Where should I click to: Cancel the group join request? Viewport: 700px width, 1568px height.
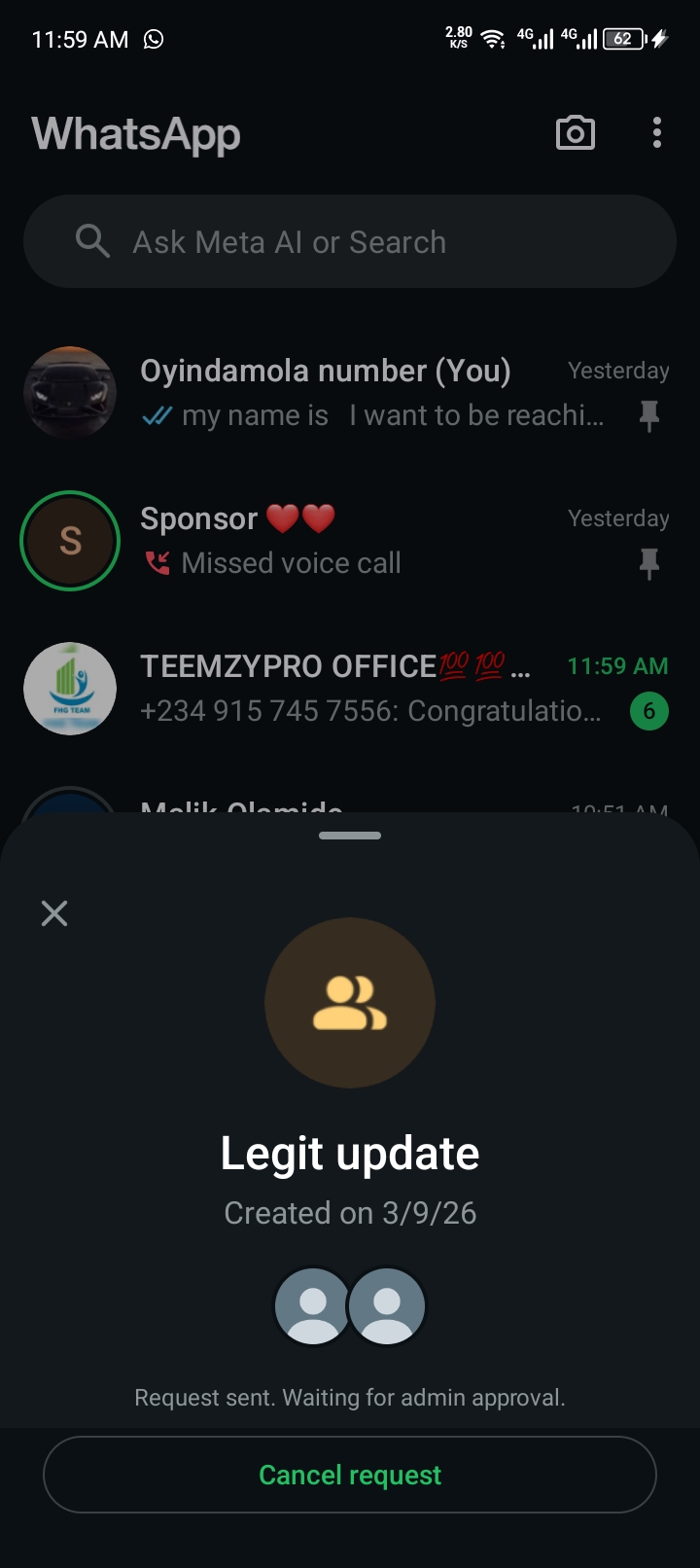tap(350, 1475)
